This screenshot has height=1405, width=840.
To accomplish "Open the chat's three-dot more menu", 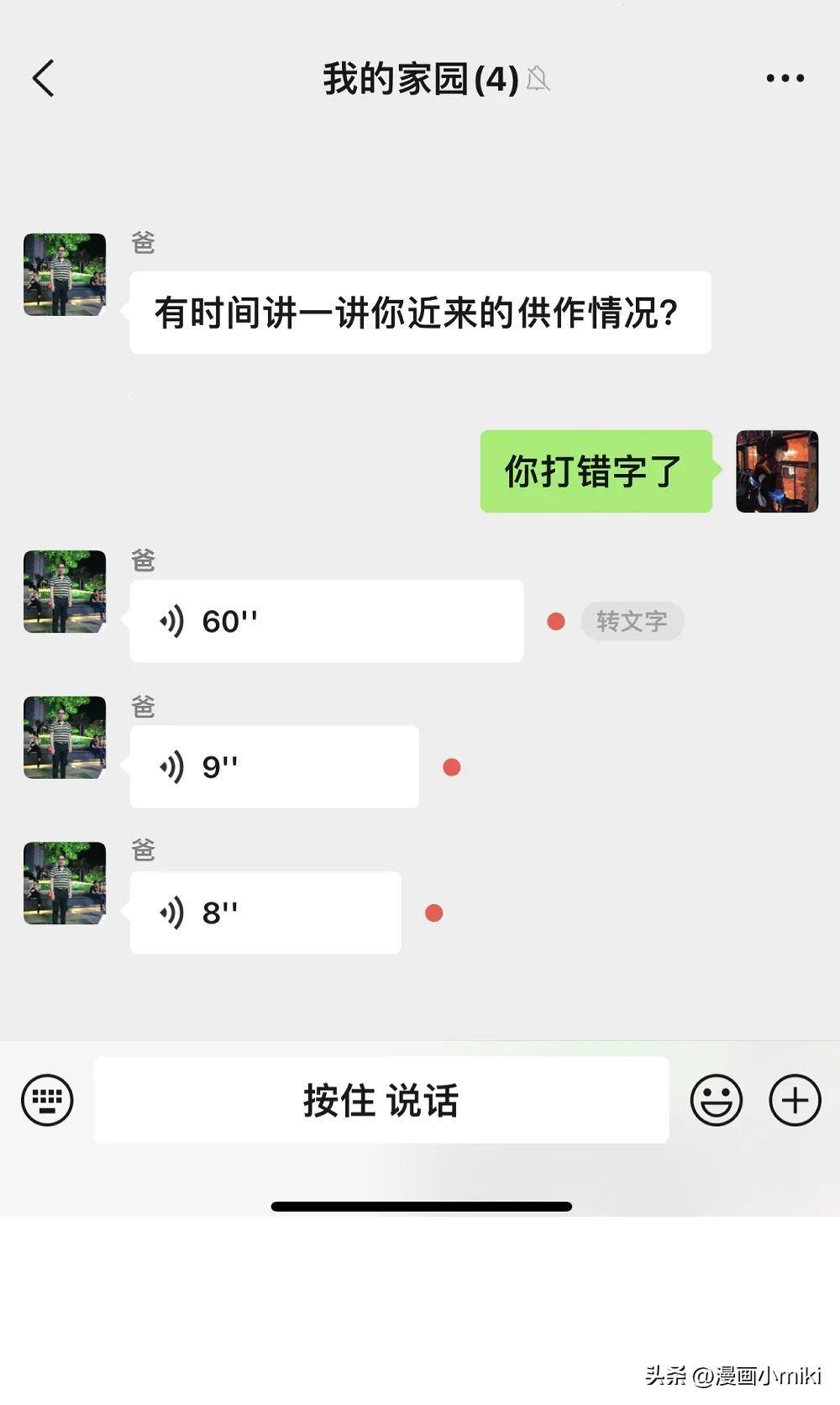I will (x=785, y=79).
